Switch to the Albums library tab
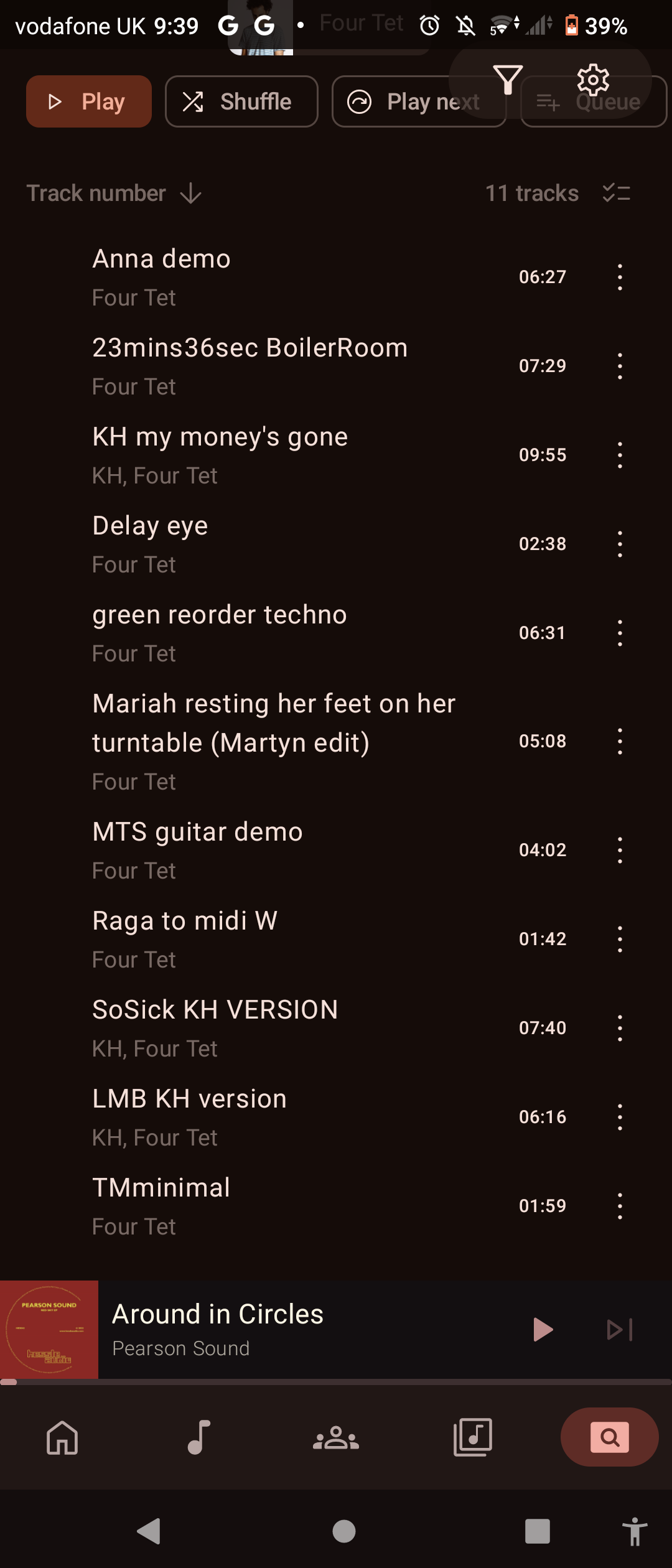Image resolution: width=672 pixels, height=1568 pixels. pos(473,1437)
